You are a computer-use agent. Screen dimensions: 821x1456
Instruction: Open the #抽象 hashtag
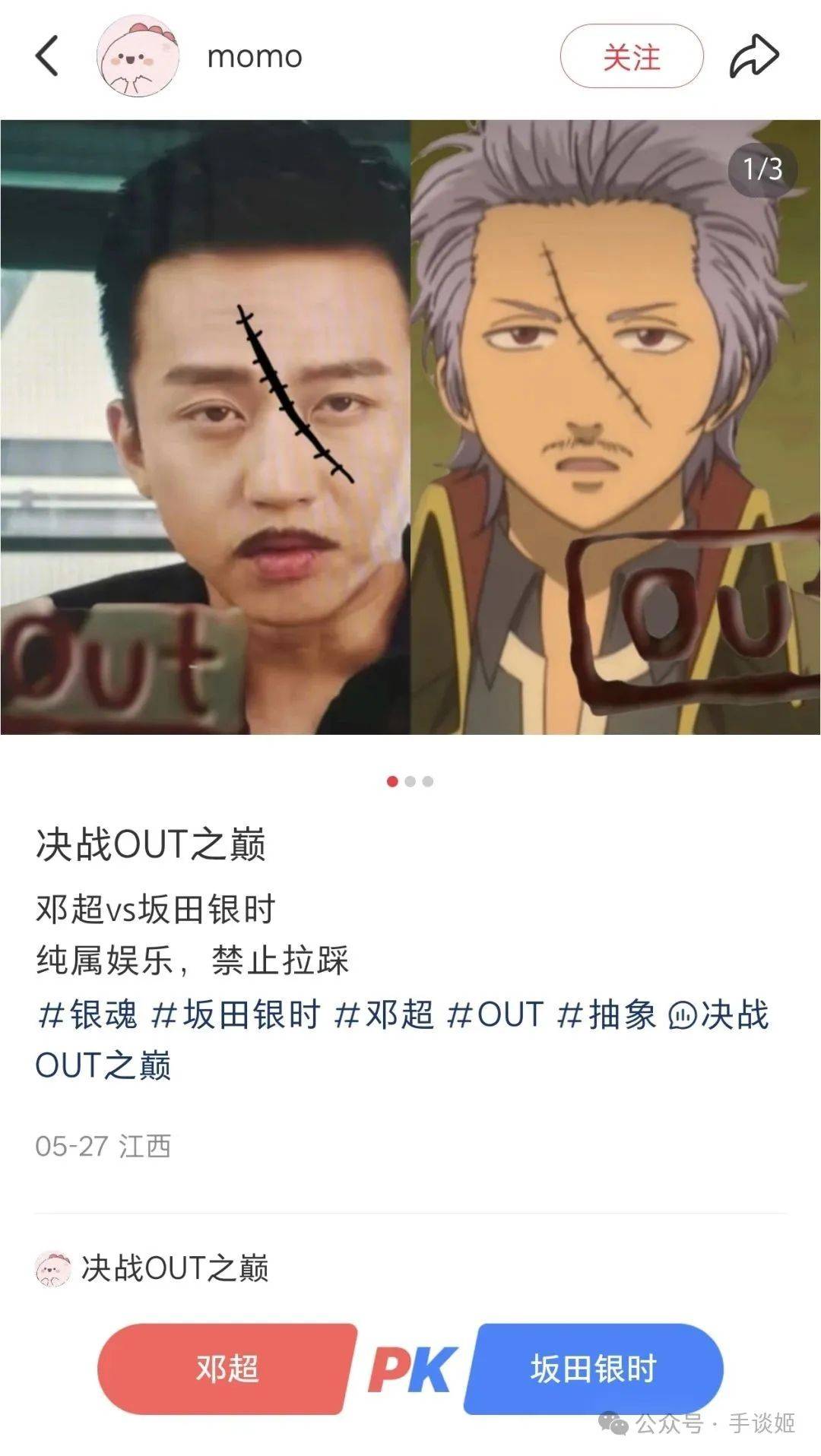pos(607,1015)
